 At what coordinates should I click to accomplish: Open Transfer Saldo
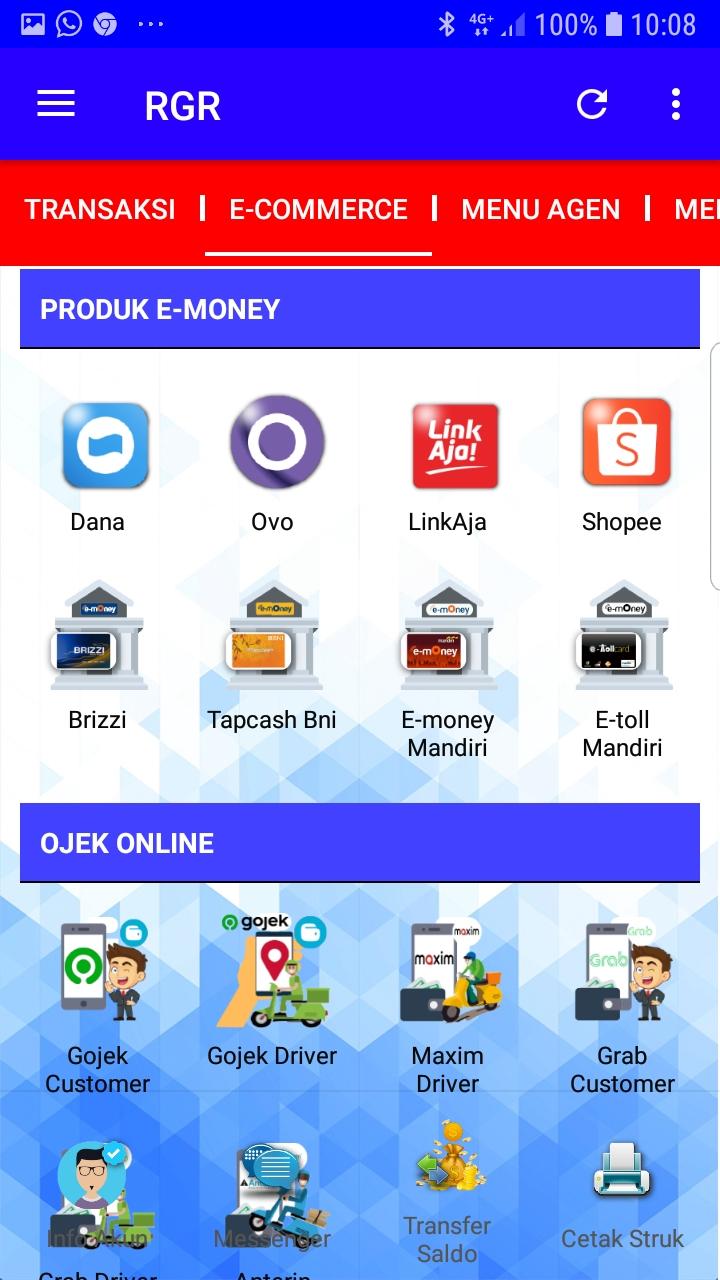coord(448,1193)
